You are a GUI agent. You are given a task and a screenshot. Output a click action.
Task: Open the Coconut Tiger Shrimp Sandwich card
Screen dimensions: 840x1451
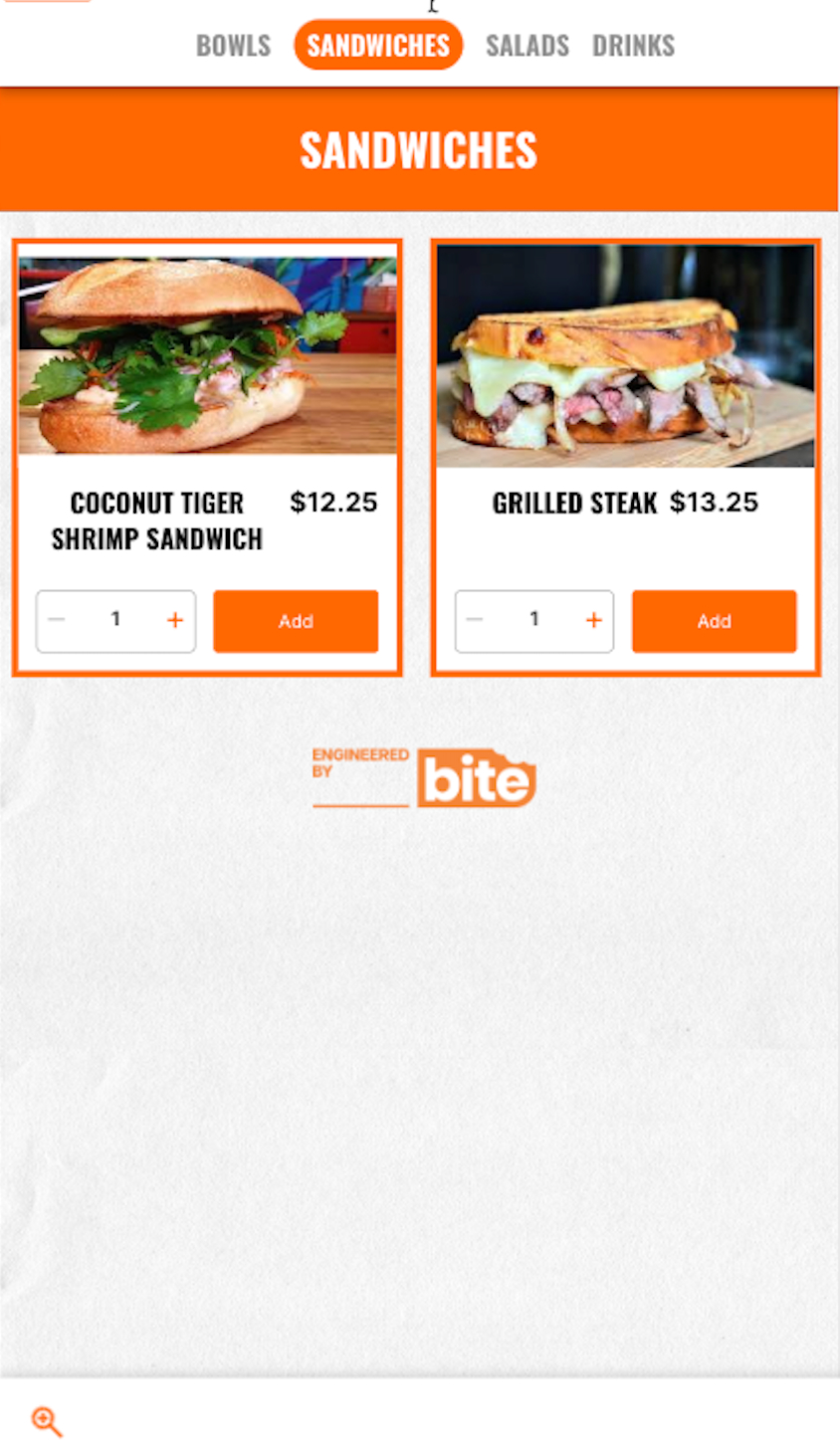207,458
